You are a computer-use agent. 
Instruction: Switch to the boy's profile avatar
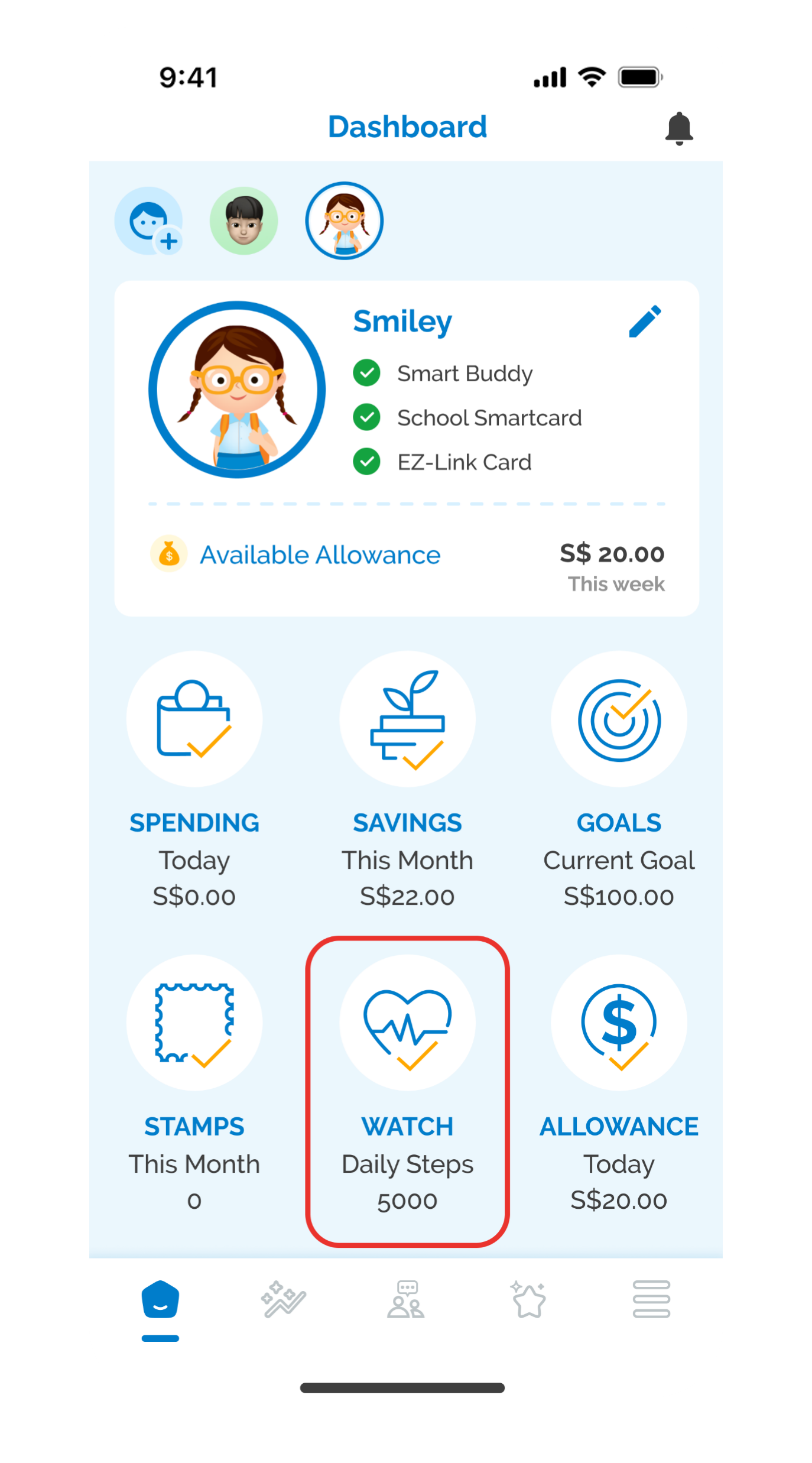point(243,221)
